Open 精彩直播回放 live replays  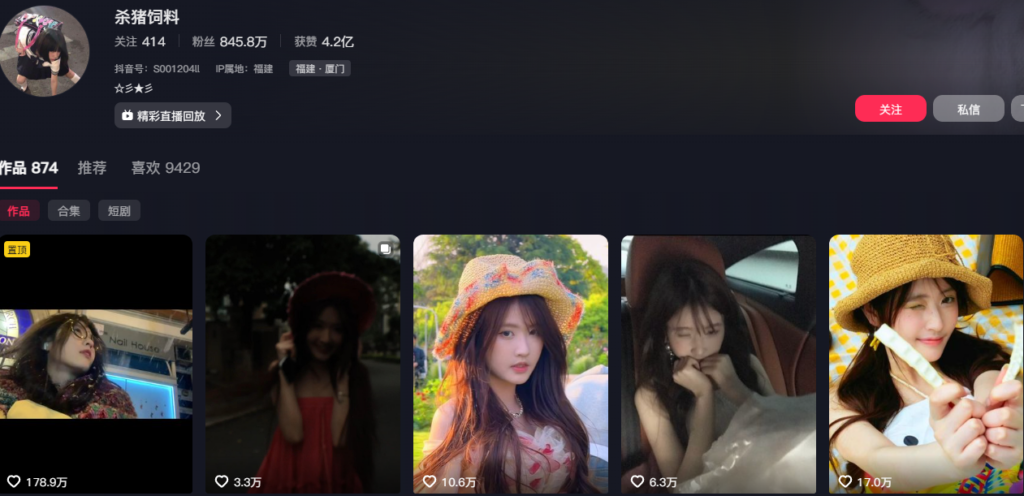(x=173, y=115)
